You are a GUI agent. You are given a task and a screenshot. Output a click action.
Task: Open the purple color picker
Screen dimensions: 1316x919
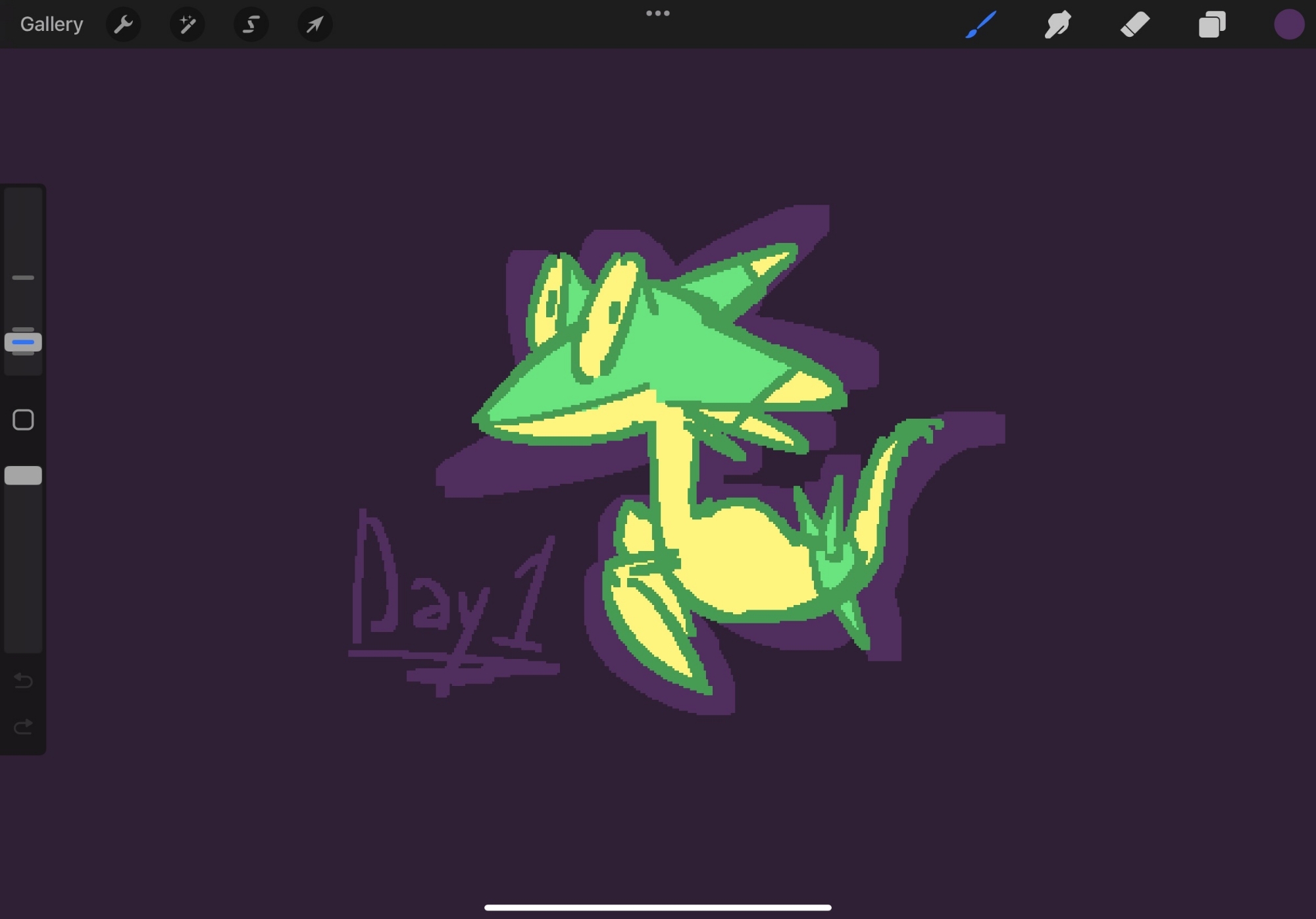(1288, 25)
